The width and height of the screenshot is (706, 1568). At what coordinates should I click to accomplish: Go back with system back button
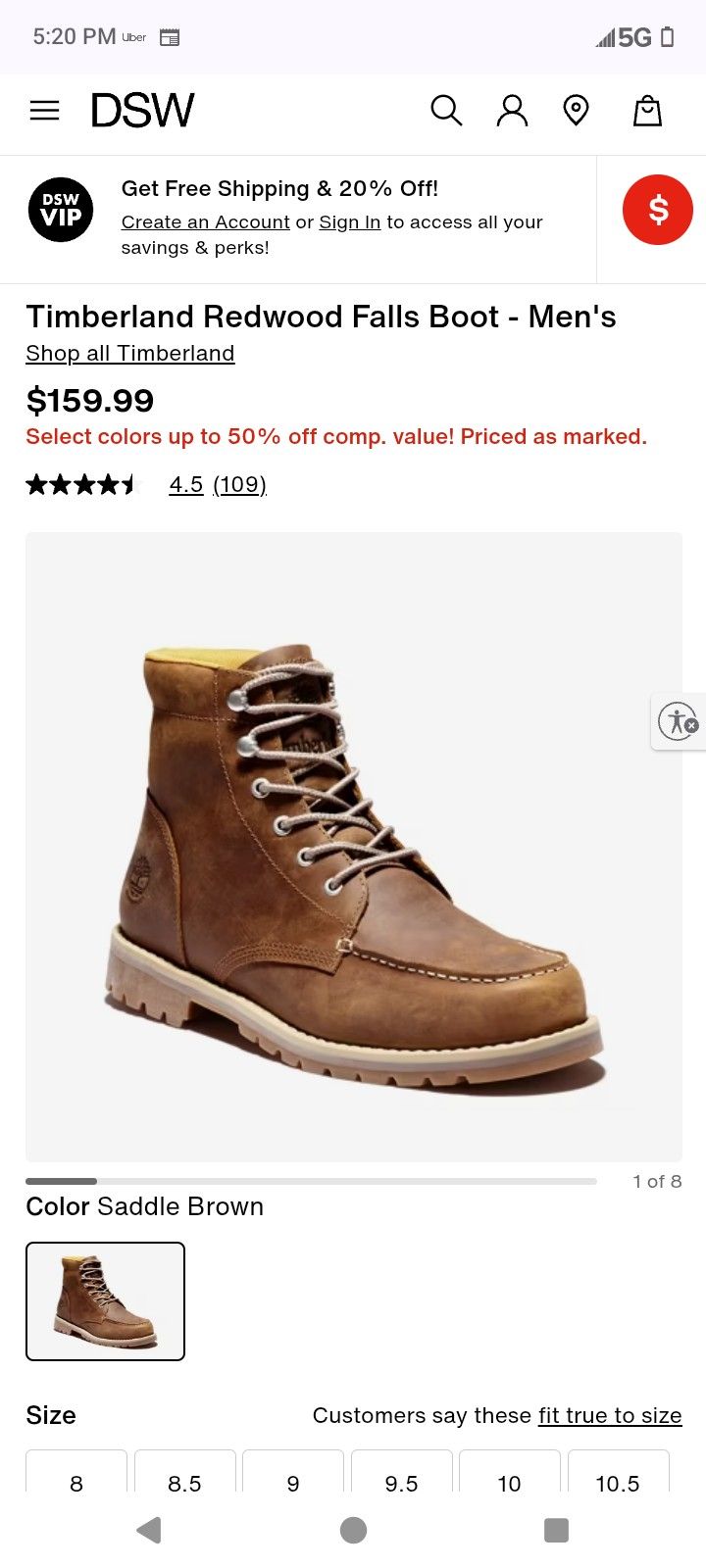(x=149, y=1530)
